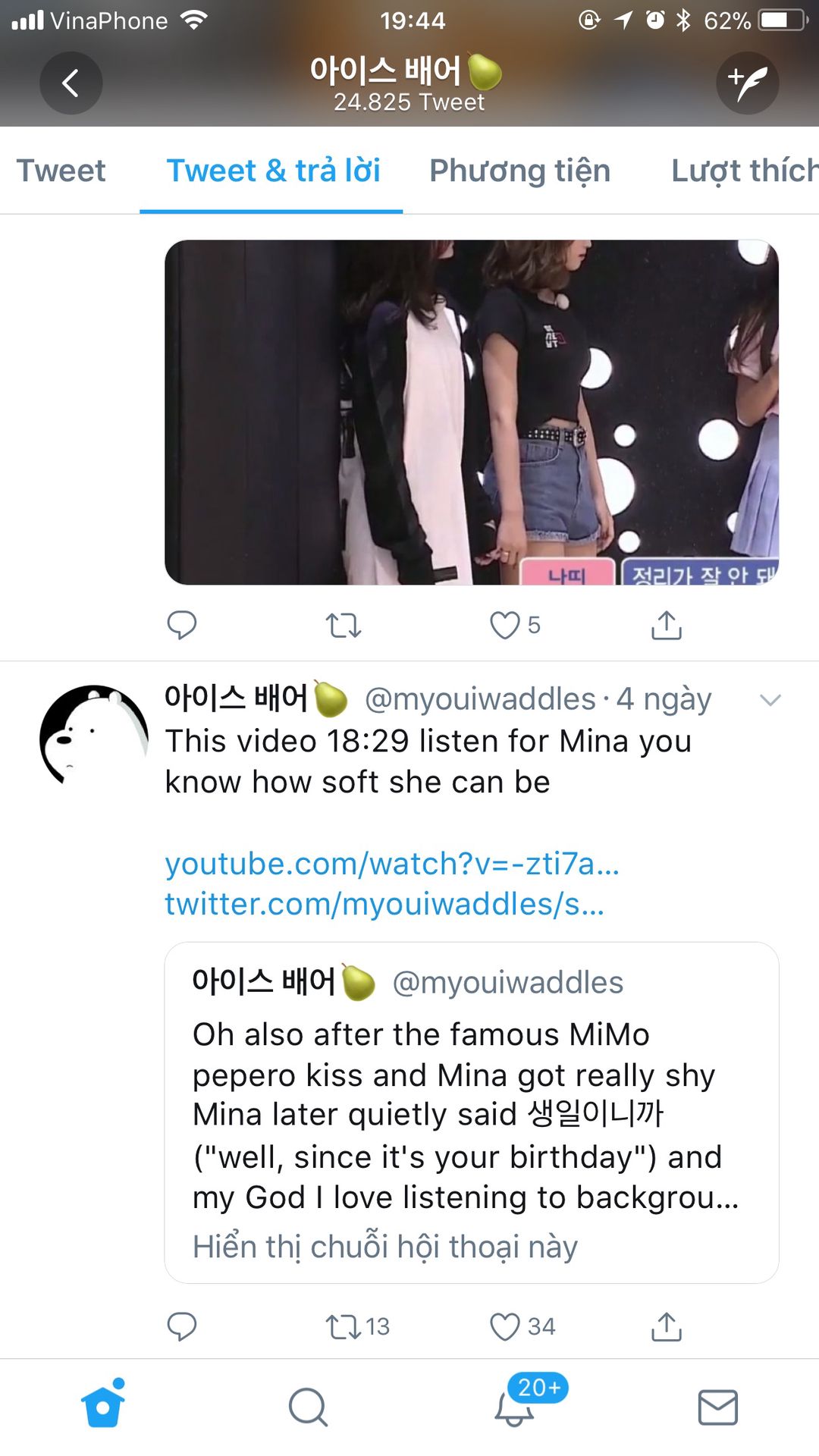Retweet the tweet with 13 retweets
Image resolution: width=819 pixels, height=1456 pixels.
pos(343,1326)
